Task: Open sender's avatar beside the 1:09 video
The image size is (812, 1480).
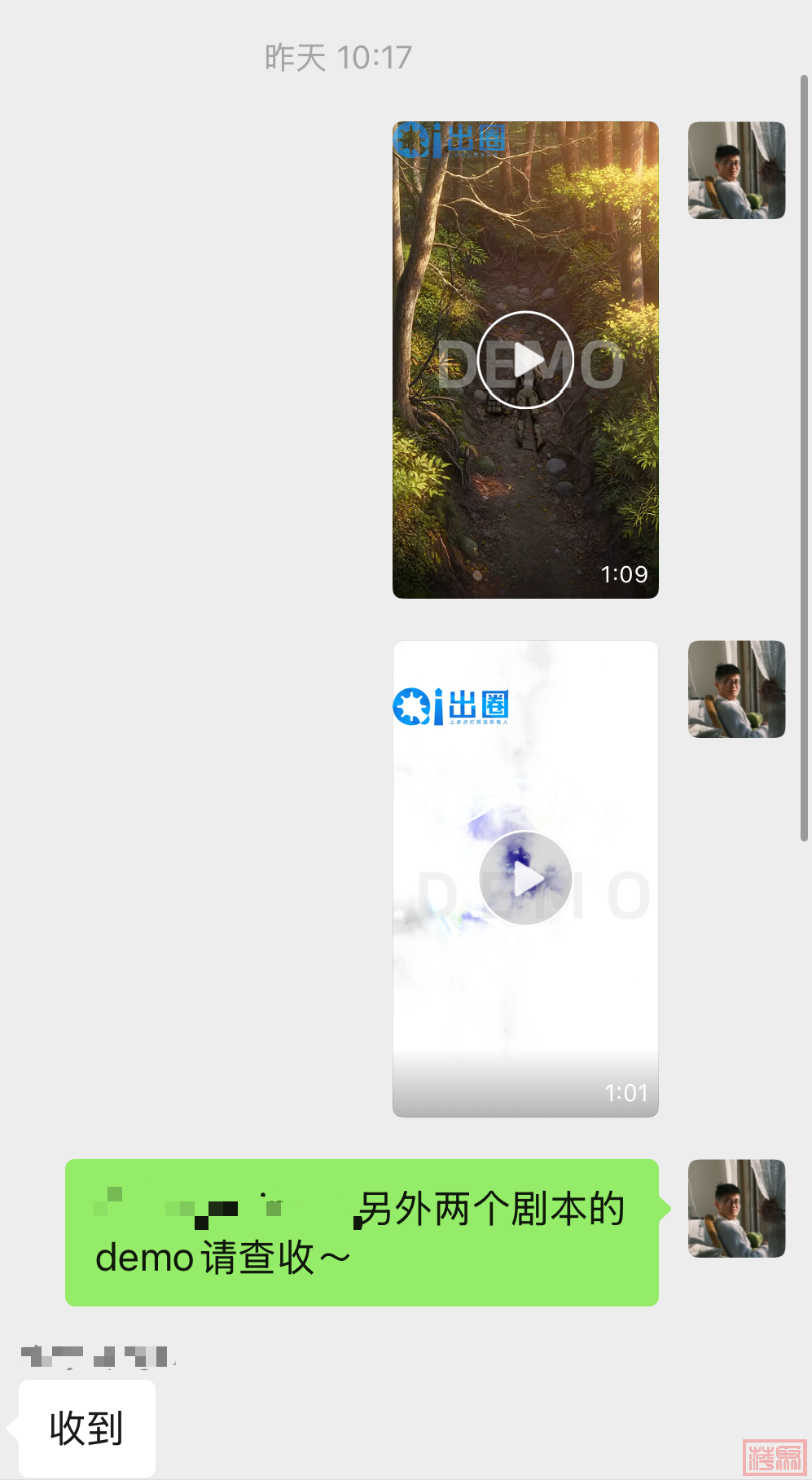Action: [736, 170]
